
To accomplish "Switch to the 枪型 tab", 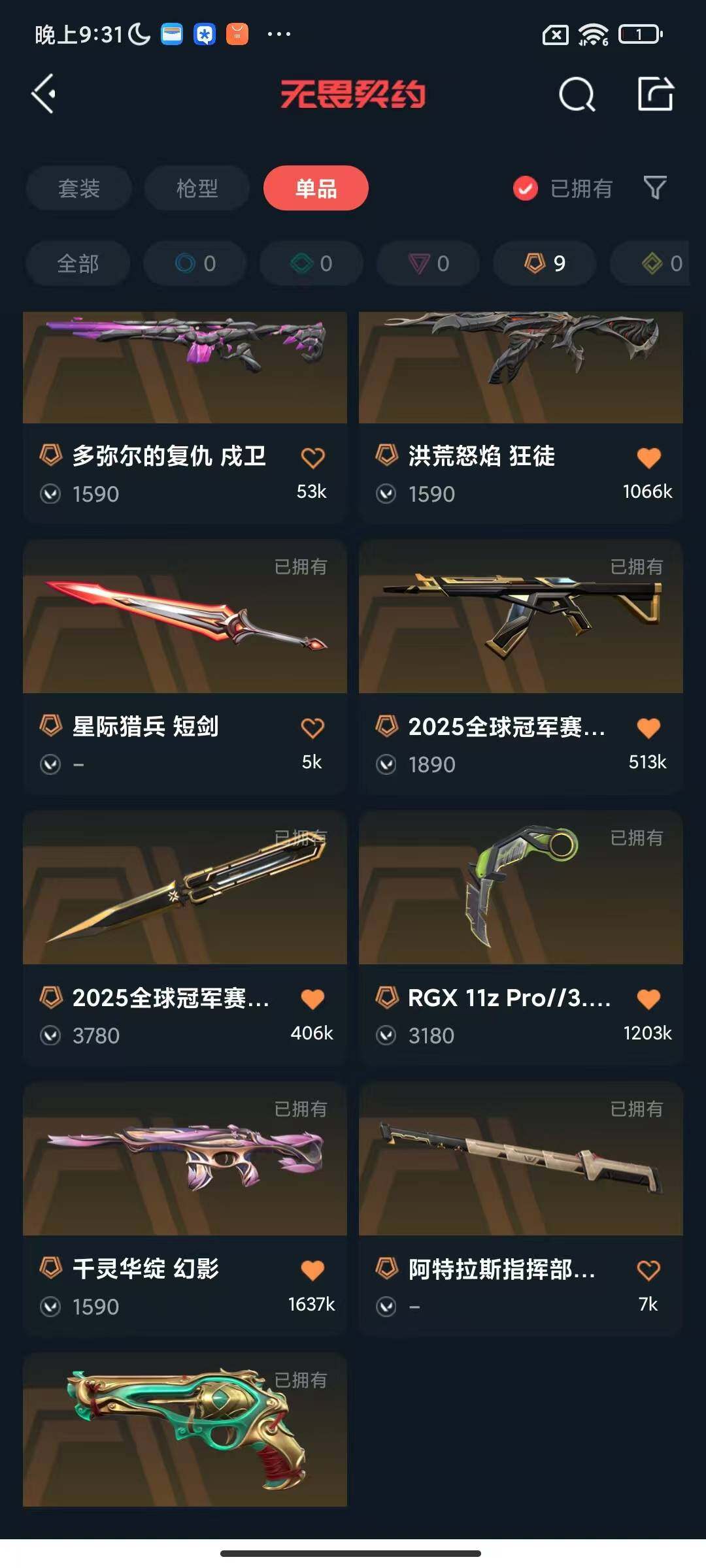I will (x=197, y=189).
